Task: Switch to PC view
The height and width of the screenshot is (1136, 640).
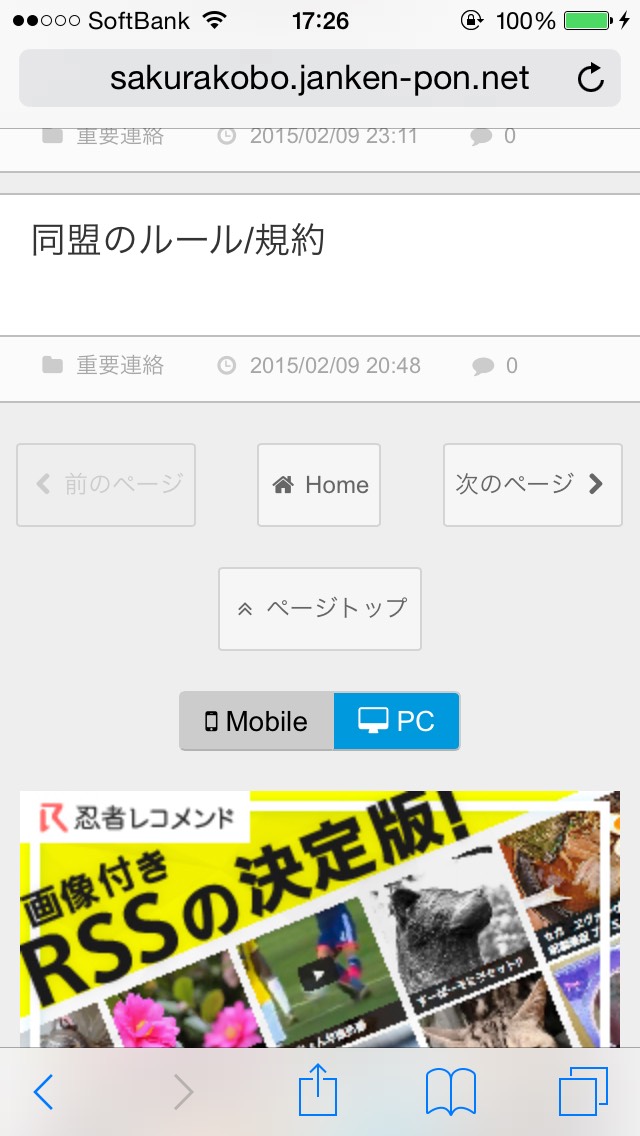Action: tap(397, 721)
